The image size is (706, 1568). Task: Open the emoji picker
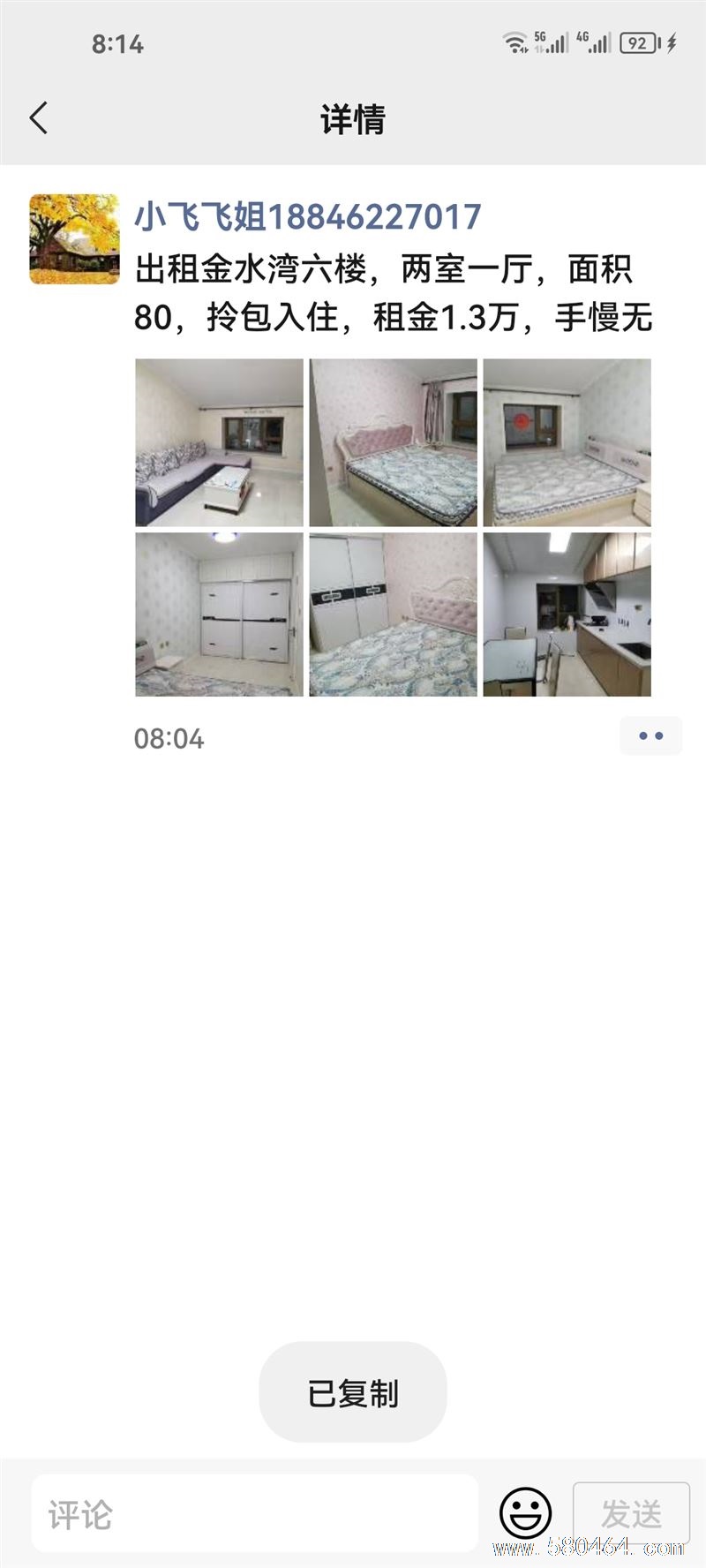[x=526, y=1514]
